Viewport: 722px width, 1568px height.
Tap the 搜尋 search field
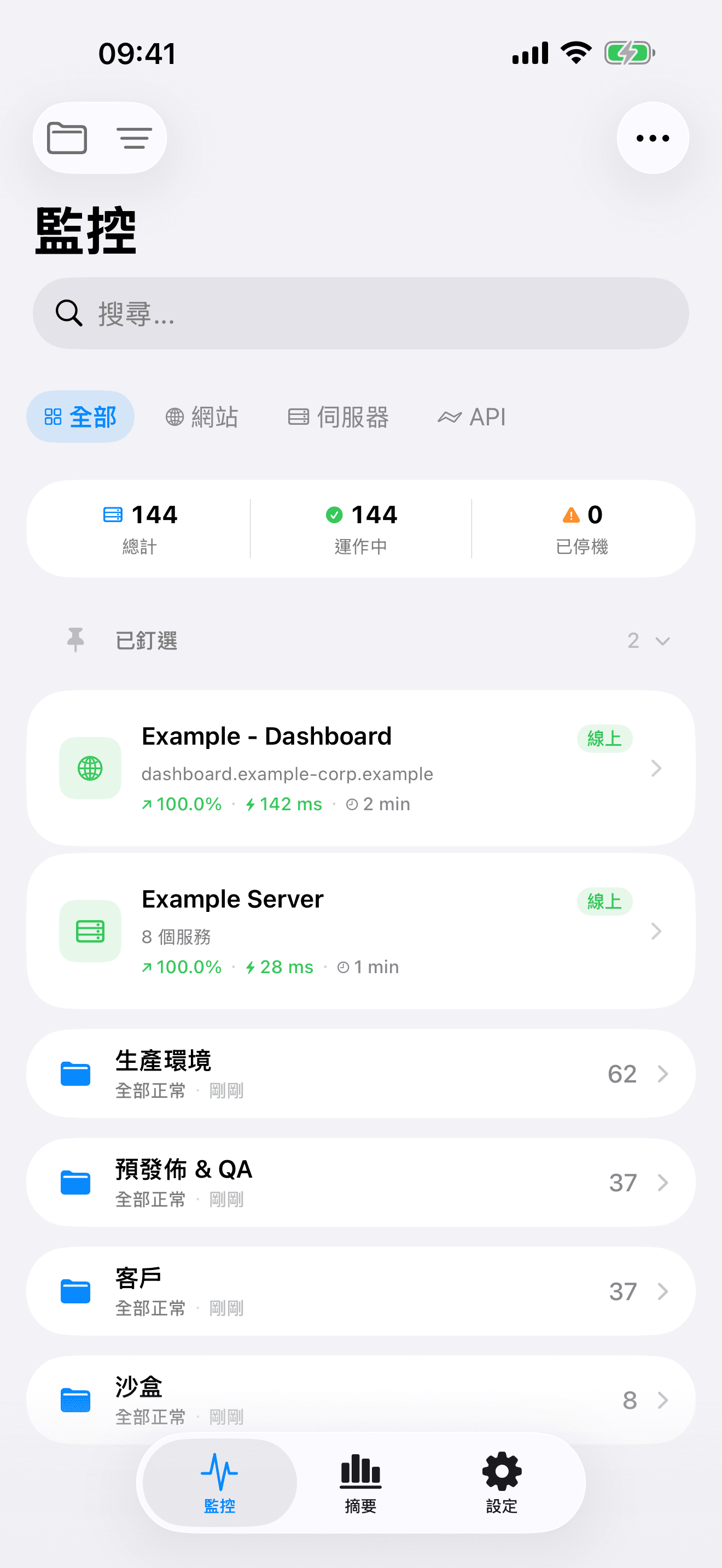click(360, 313)
